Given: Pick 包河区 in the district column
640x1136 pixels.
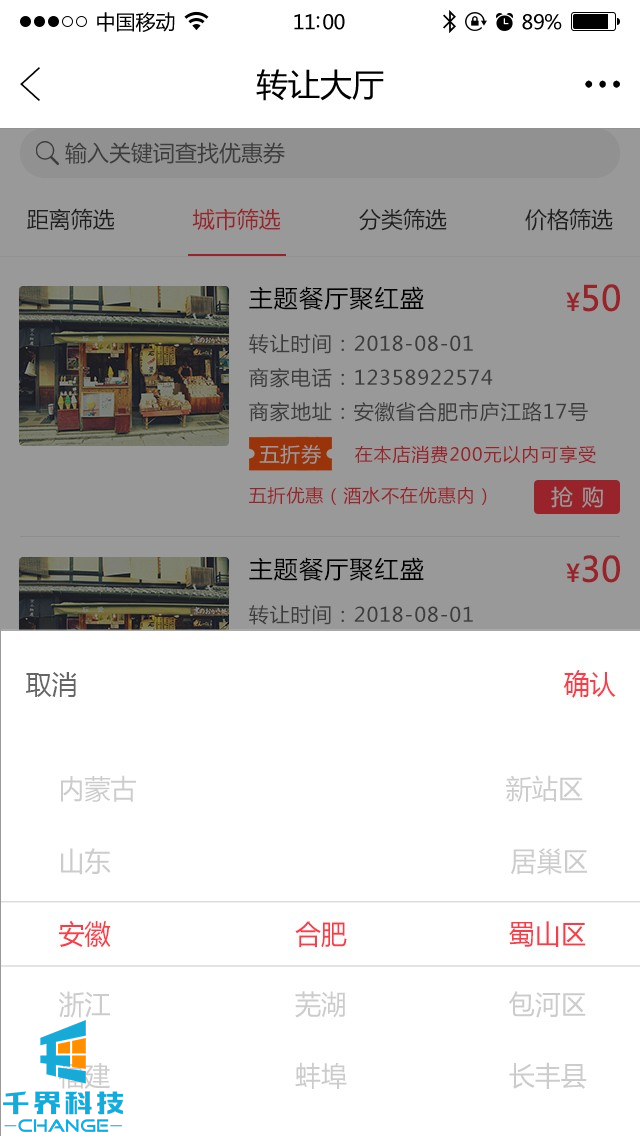Looking at the screenshot, I should tap(547, 1005).
